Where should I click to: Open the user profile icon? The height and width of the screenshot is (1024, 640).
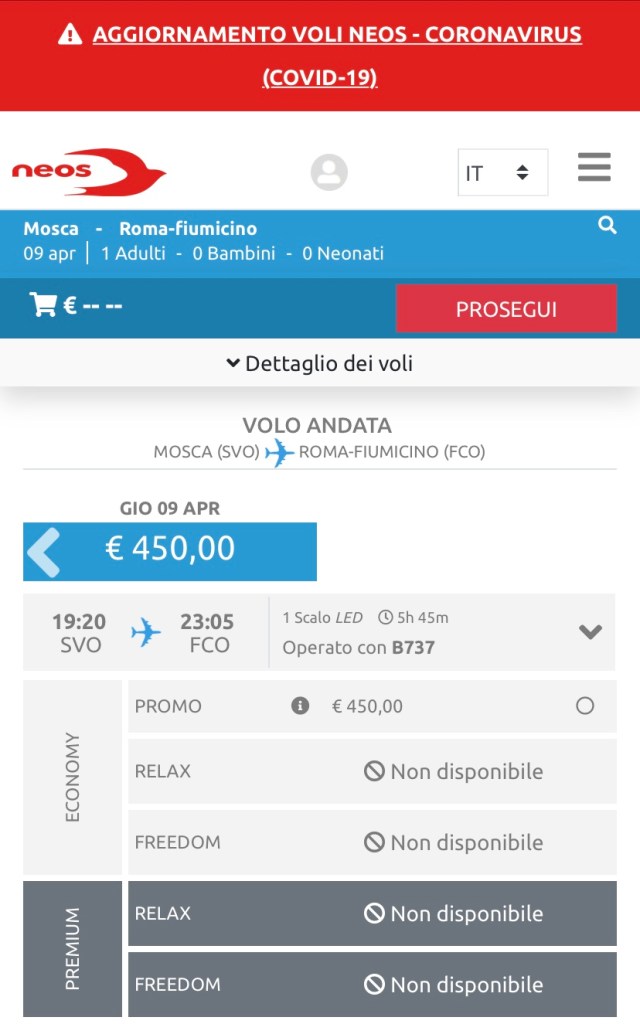[329, 172]
